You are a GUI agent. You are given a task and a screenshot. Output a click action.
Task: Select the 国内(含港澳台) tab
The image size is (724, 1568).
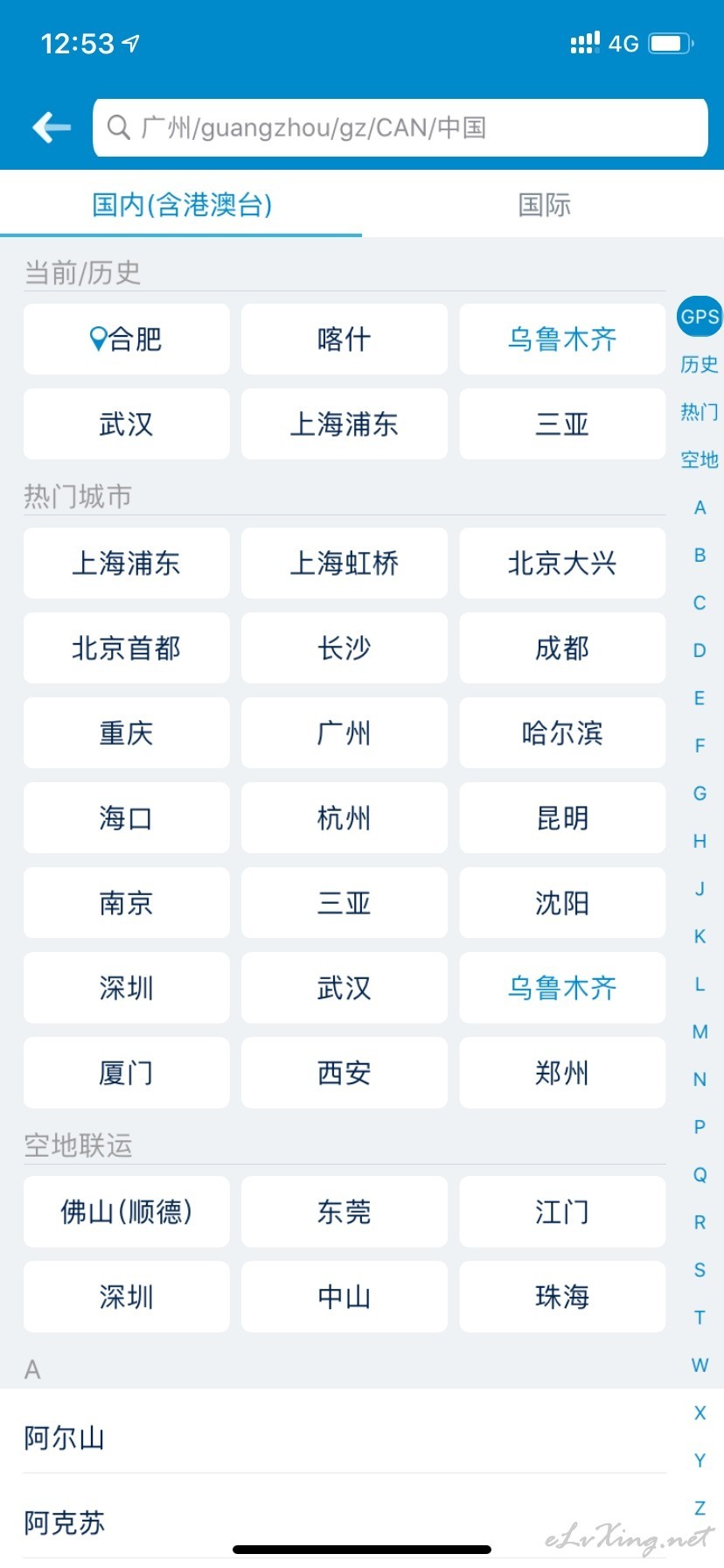tap(182, 205)
